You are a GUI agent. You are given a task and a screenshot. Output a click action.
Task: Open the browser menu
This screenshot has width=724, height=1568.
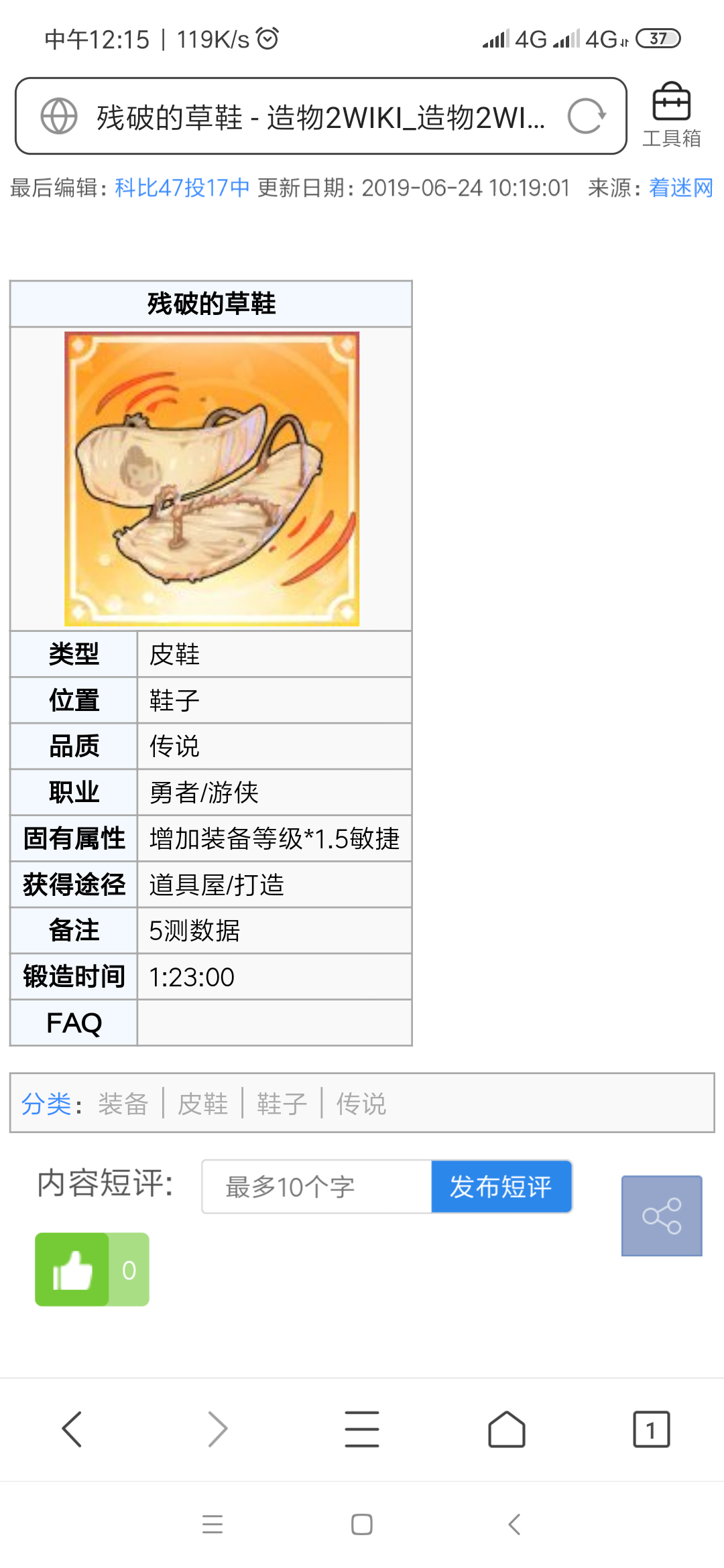[362, 1429]
